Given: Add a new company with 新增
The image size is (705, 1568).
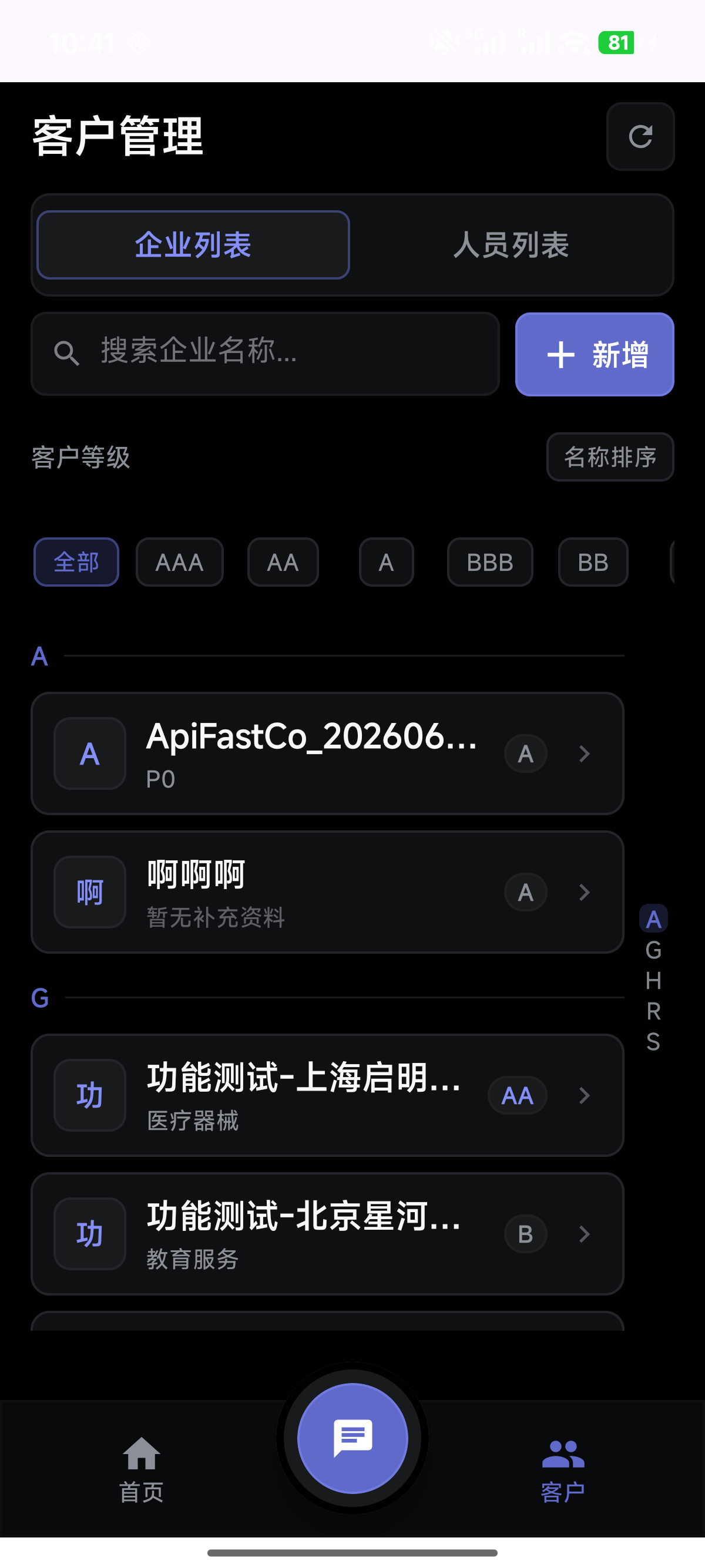Looking at the screenshot, I should coord(594,354).
